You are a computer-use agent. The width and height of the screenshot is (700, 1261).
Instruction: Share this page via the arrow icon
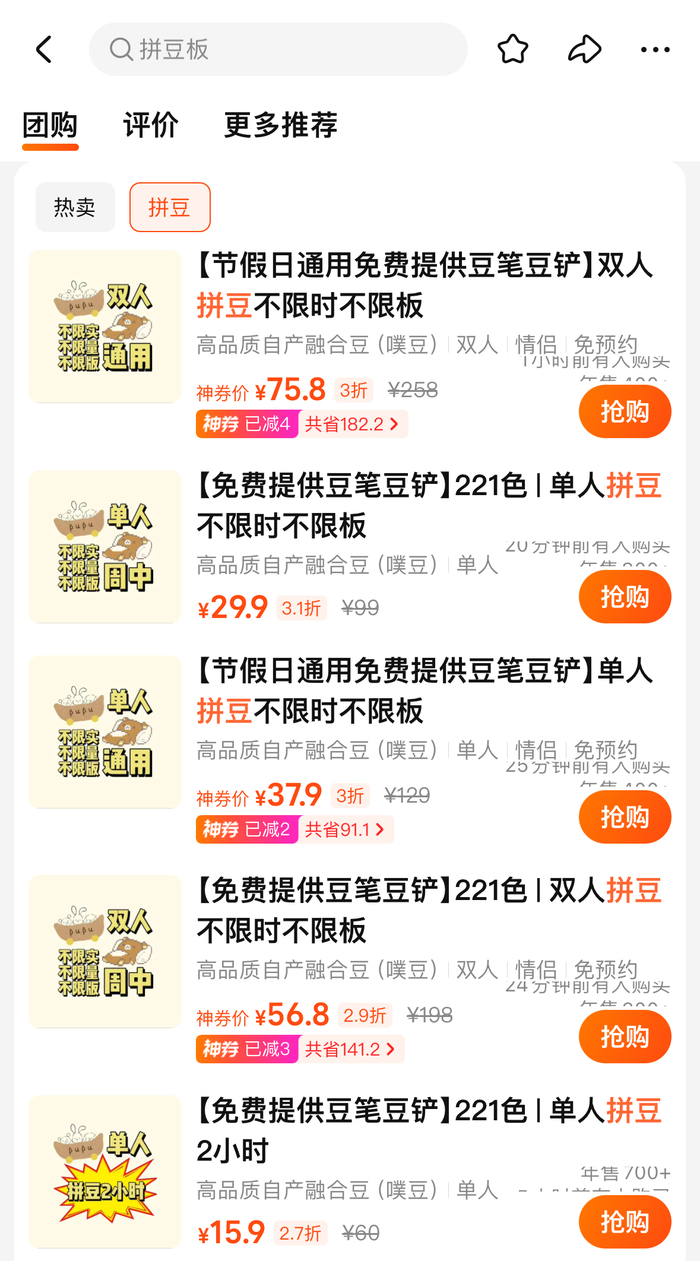pyautogui.click(x=584, y=50)
